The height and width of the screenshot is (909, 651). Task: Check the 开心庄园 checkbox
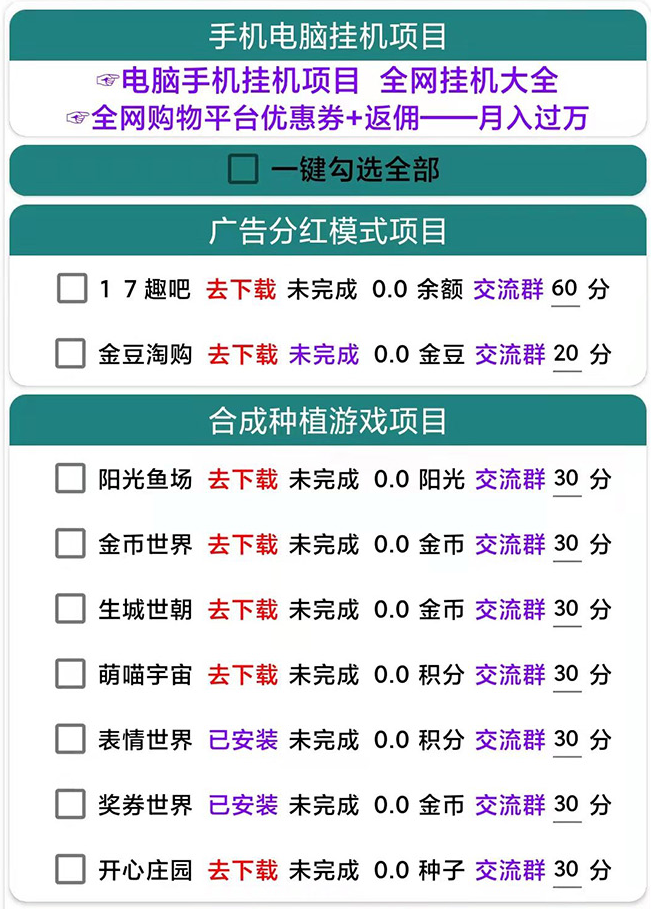(x=70, y=869)
